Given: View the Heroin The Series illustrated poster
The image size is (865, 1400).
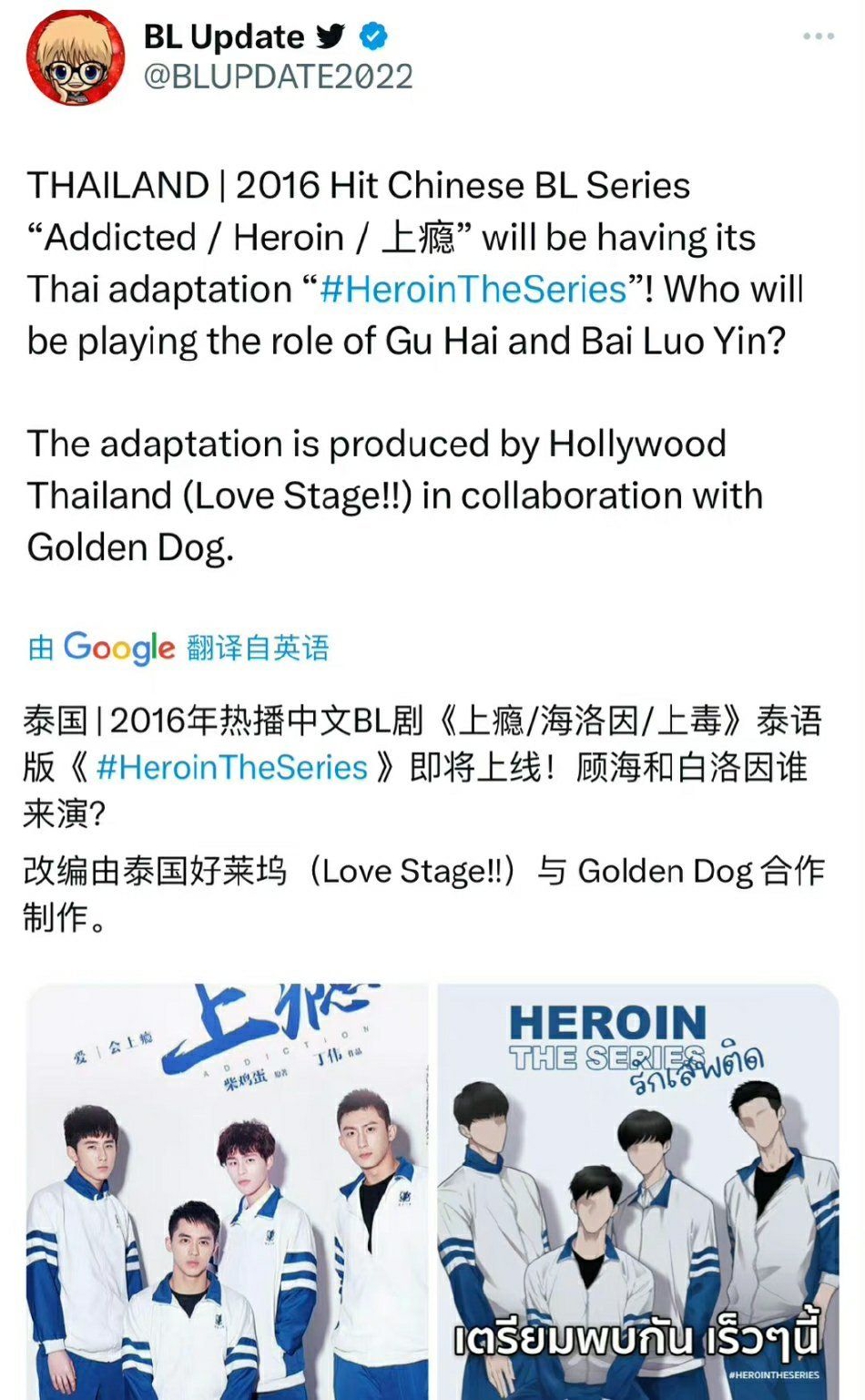Looking at the screenshot, I should tap(637, 1191).
